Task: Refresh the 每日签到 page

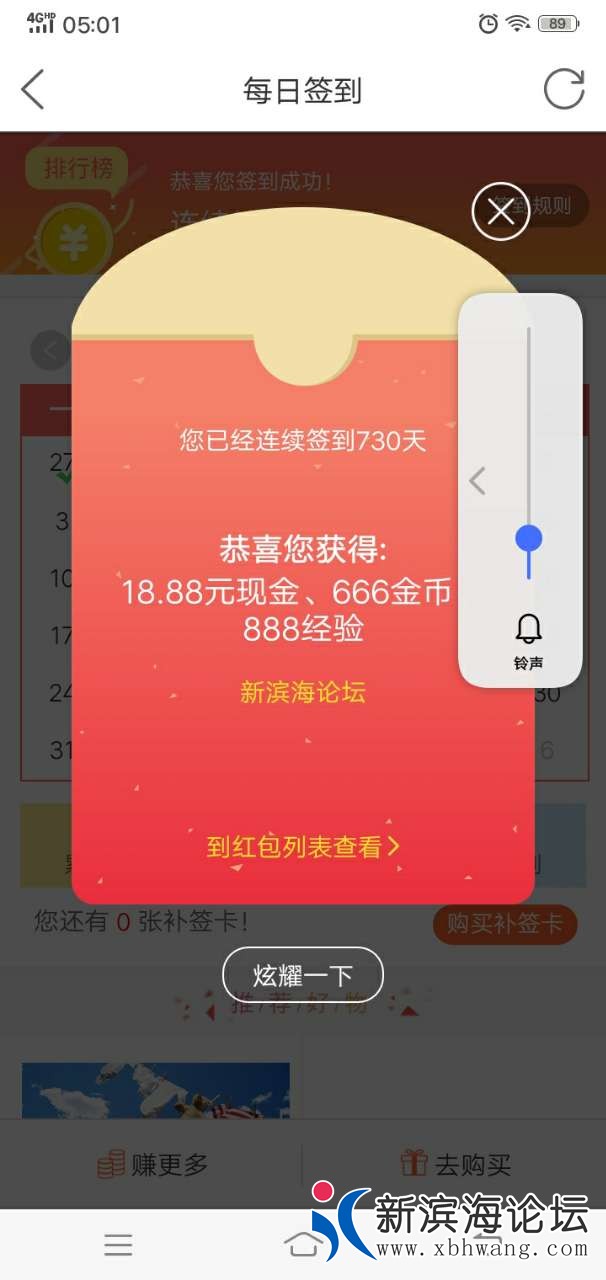Action: click(x=563, y=90)
